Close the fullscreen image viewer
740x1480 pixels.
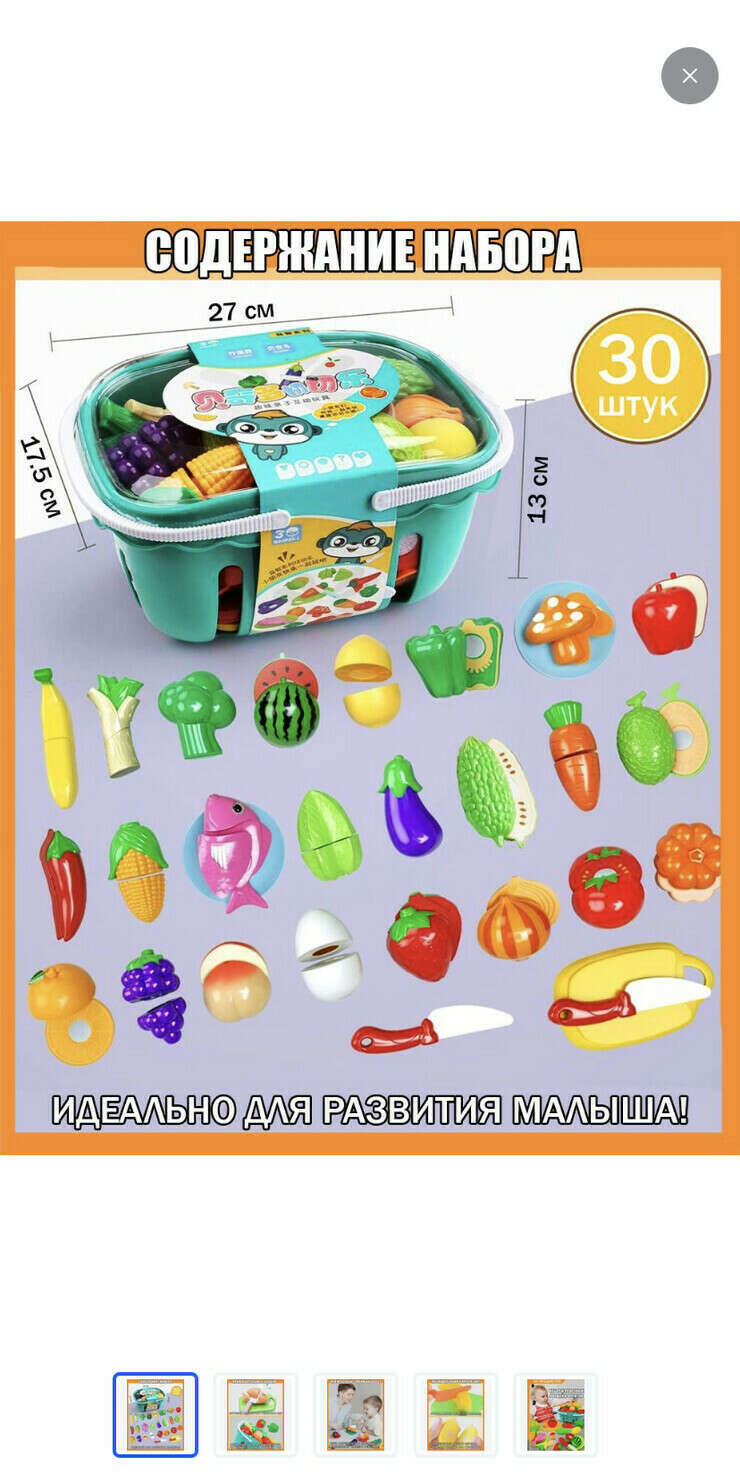[x=689, y=76]
